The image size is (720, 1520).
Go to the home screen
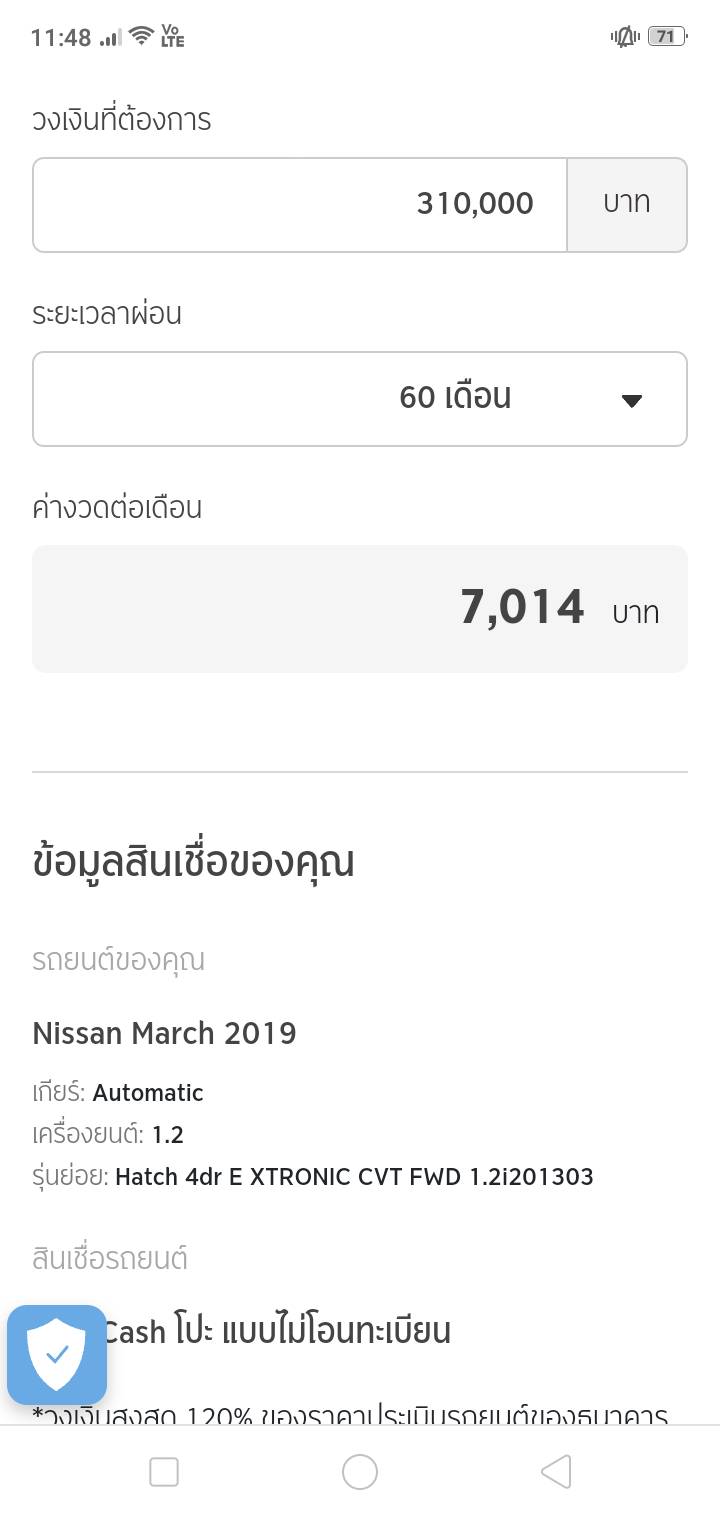point(360,1472)
